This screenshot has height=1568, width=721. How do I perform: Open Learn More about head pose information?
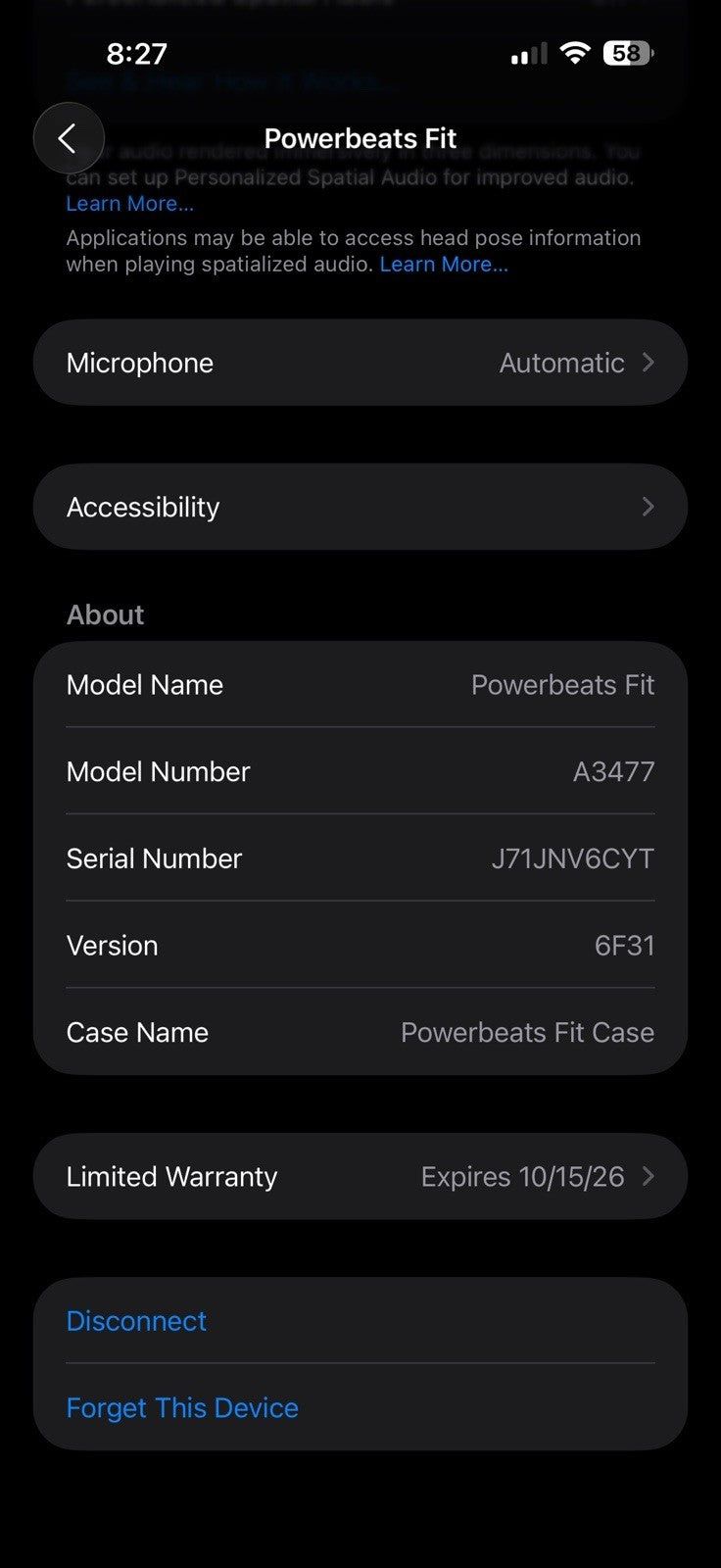[444, 265]
